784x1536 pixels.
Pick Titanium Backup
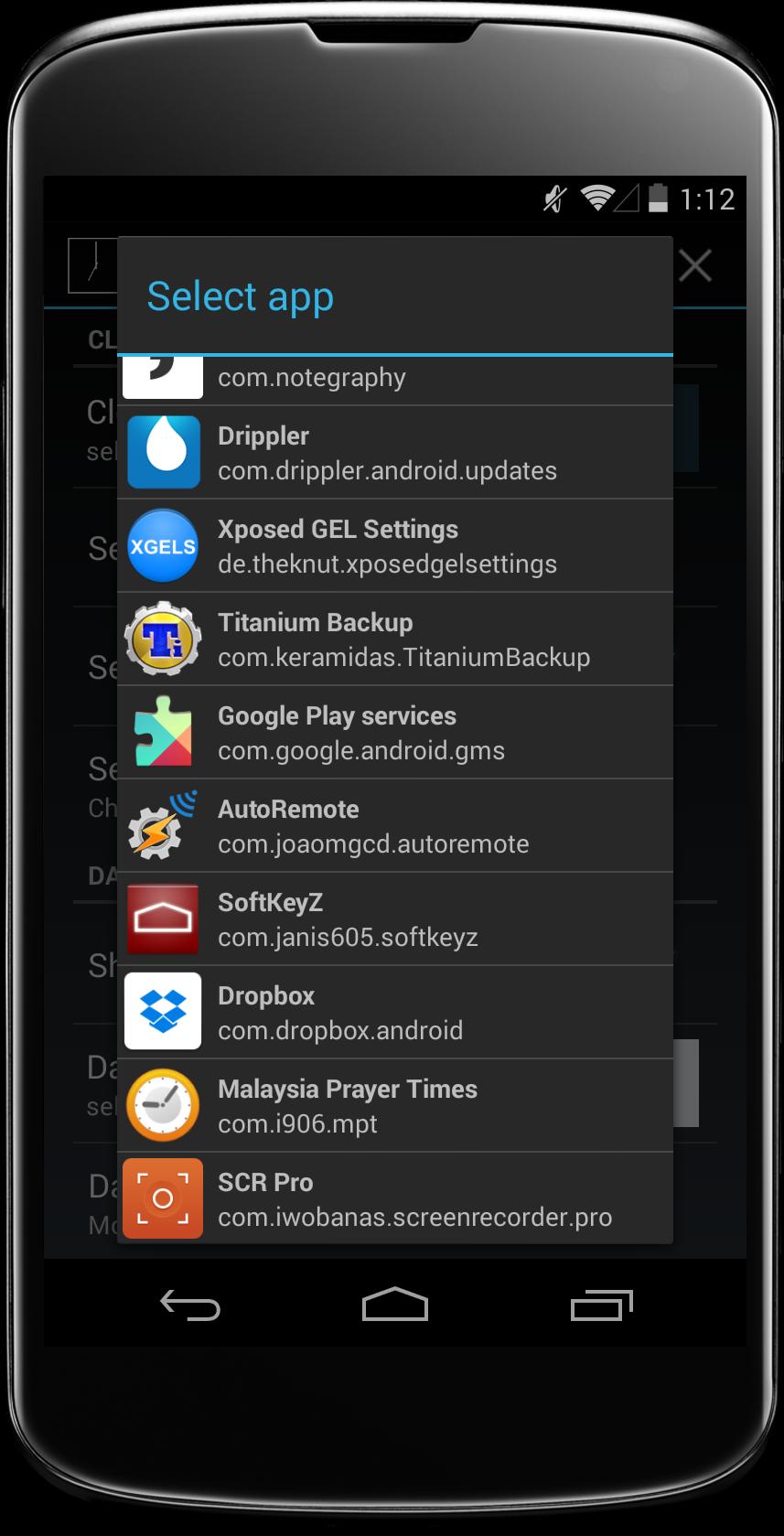[x=394, y=639]
